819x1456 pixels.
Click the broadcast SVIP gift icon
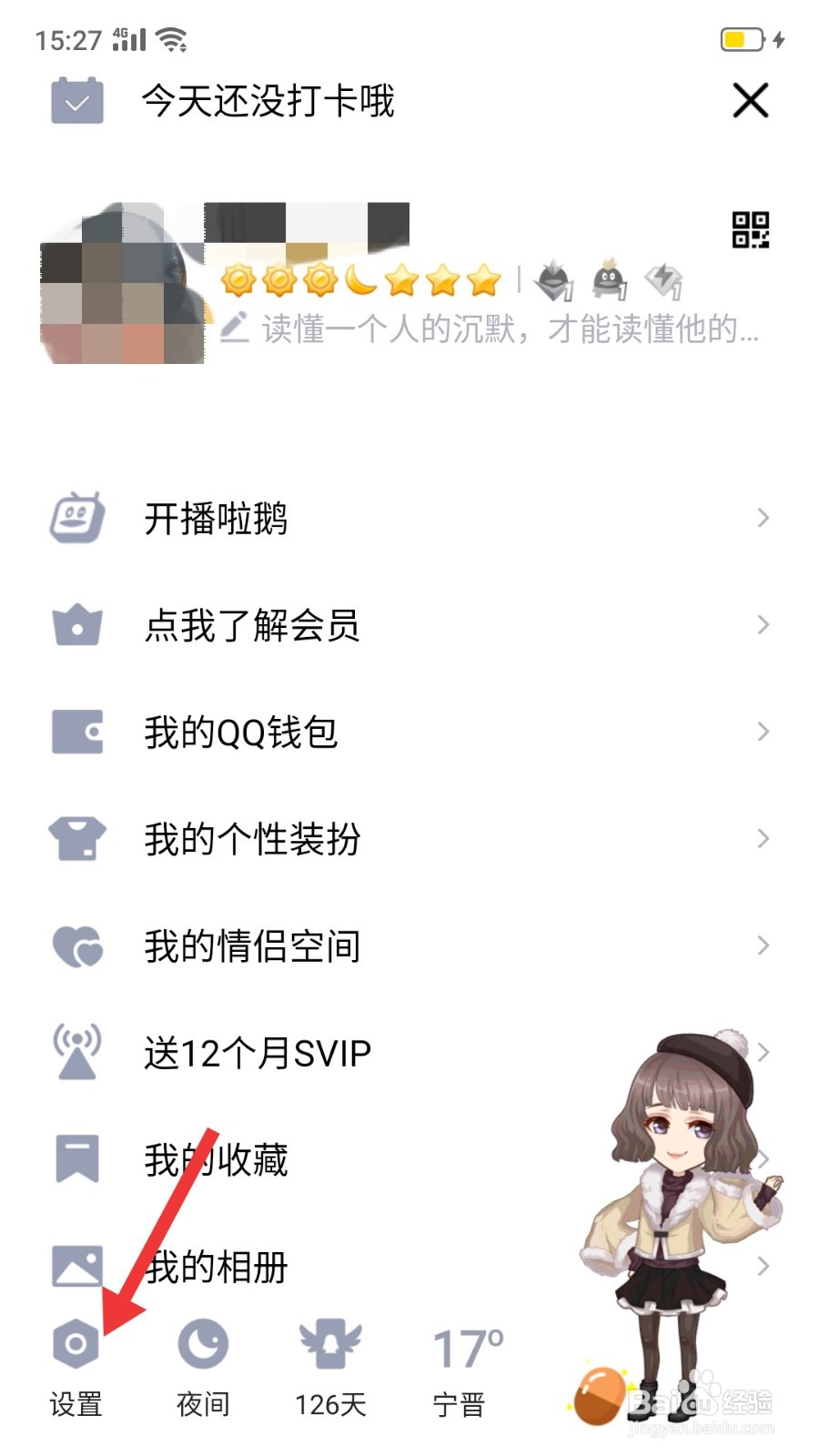pos(77,1052)
